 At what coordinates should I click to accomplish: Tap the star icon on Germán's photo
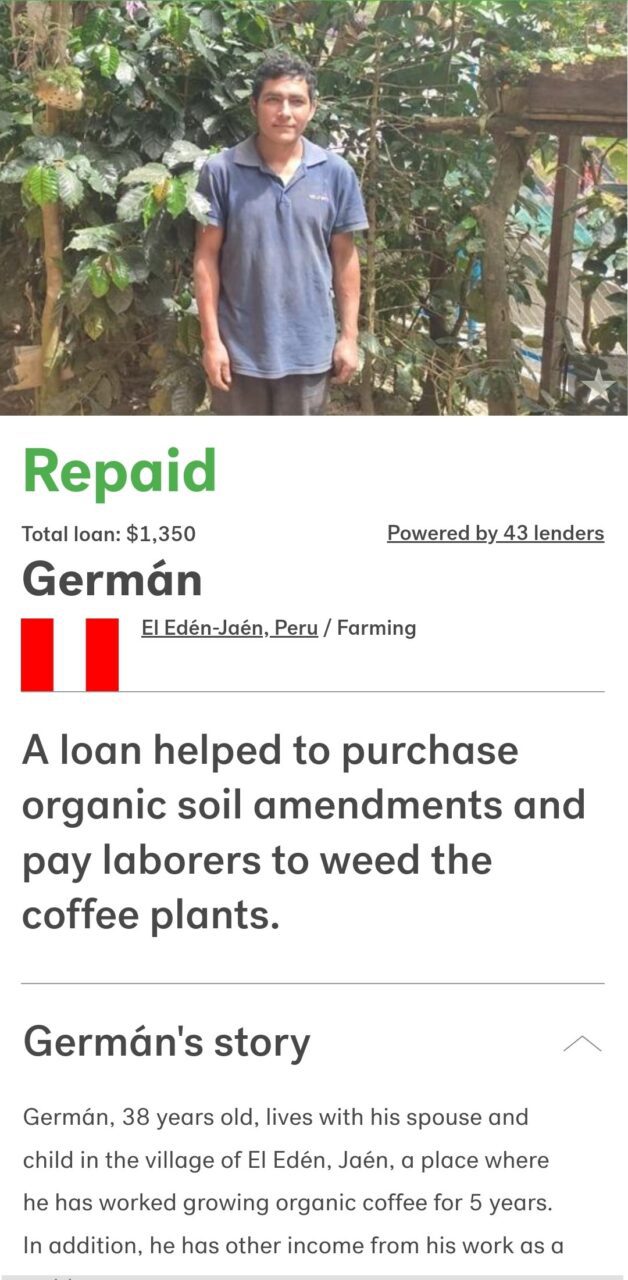tap(597, 386)
